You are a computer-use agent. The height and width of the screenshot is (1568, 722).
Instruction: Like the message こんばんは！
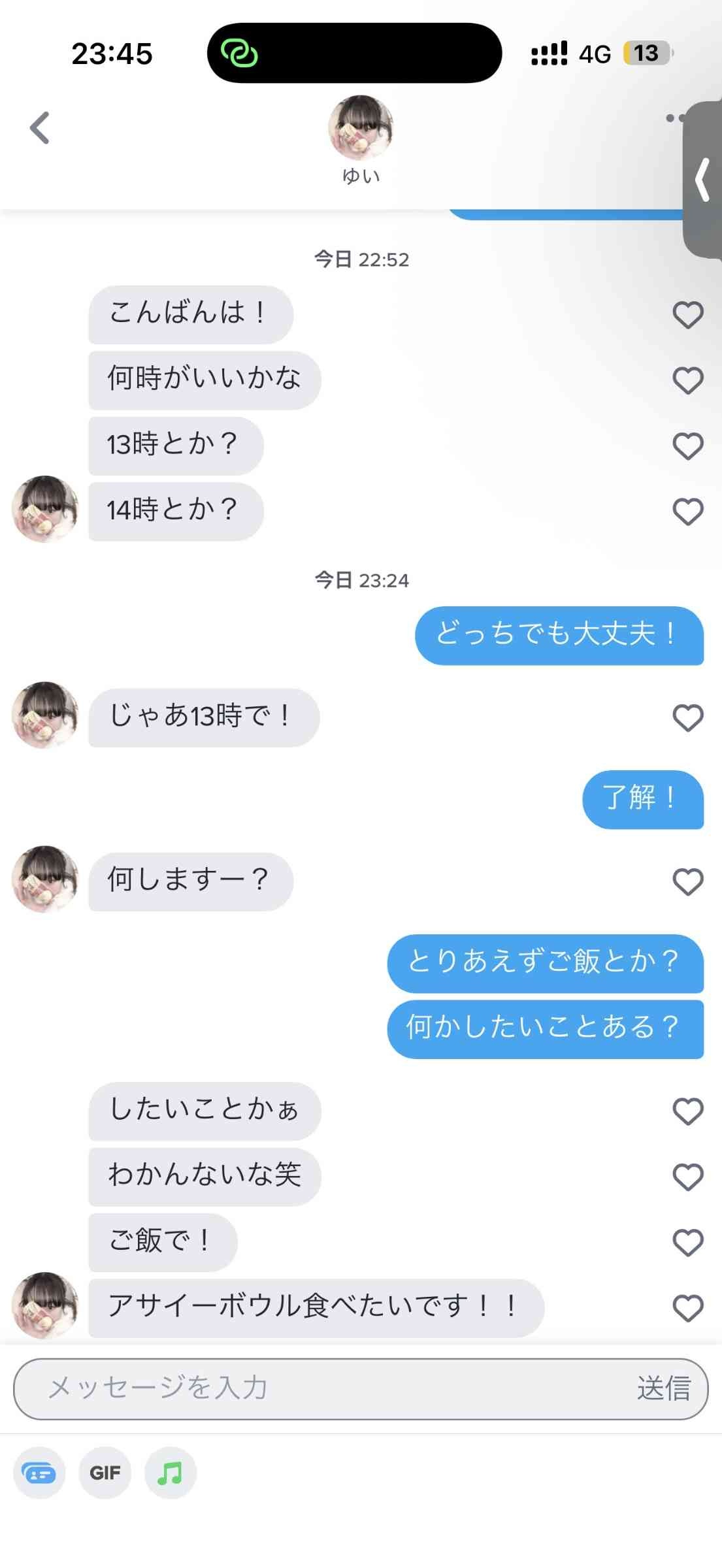687,315
